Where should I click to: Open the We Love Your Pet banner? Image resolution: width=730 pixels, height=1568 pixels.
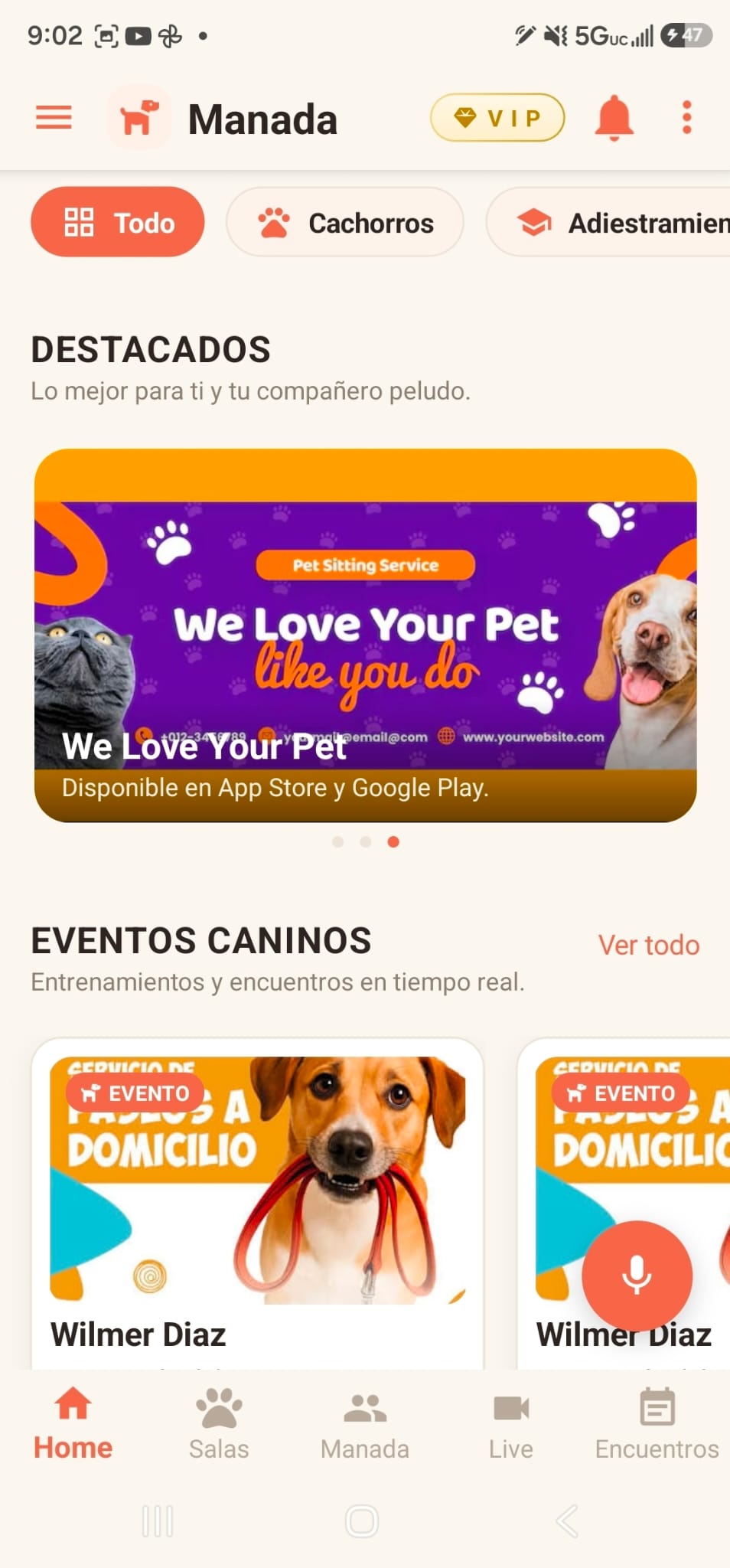[366, 635]
